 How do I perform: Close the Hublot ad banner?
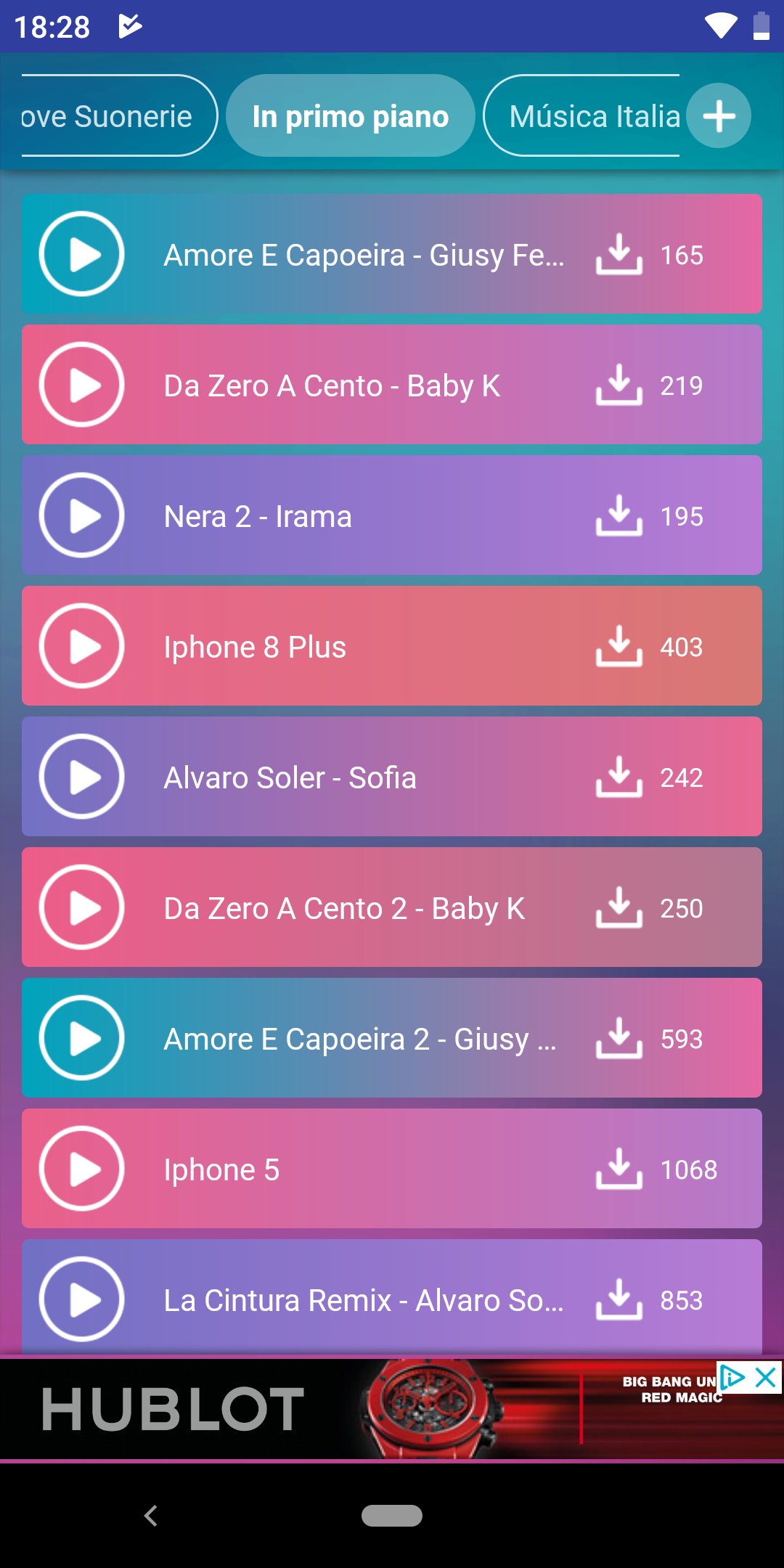[767, 1377]
